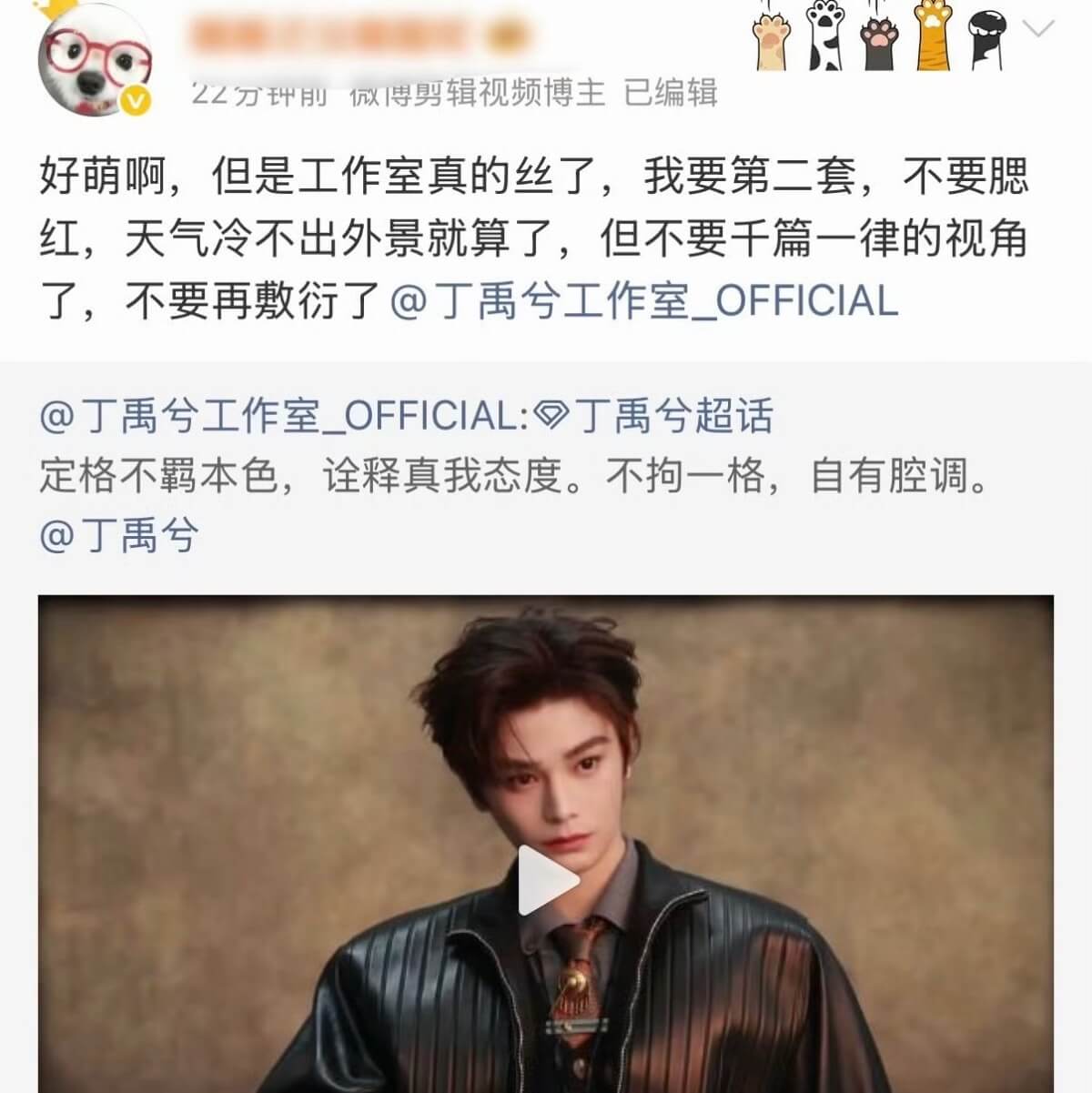This screenshot has width=1092, height=1093.
Task: Open @丁禹兮工作室_OFFICIAL in the reposted header
Action: 283,417
